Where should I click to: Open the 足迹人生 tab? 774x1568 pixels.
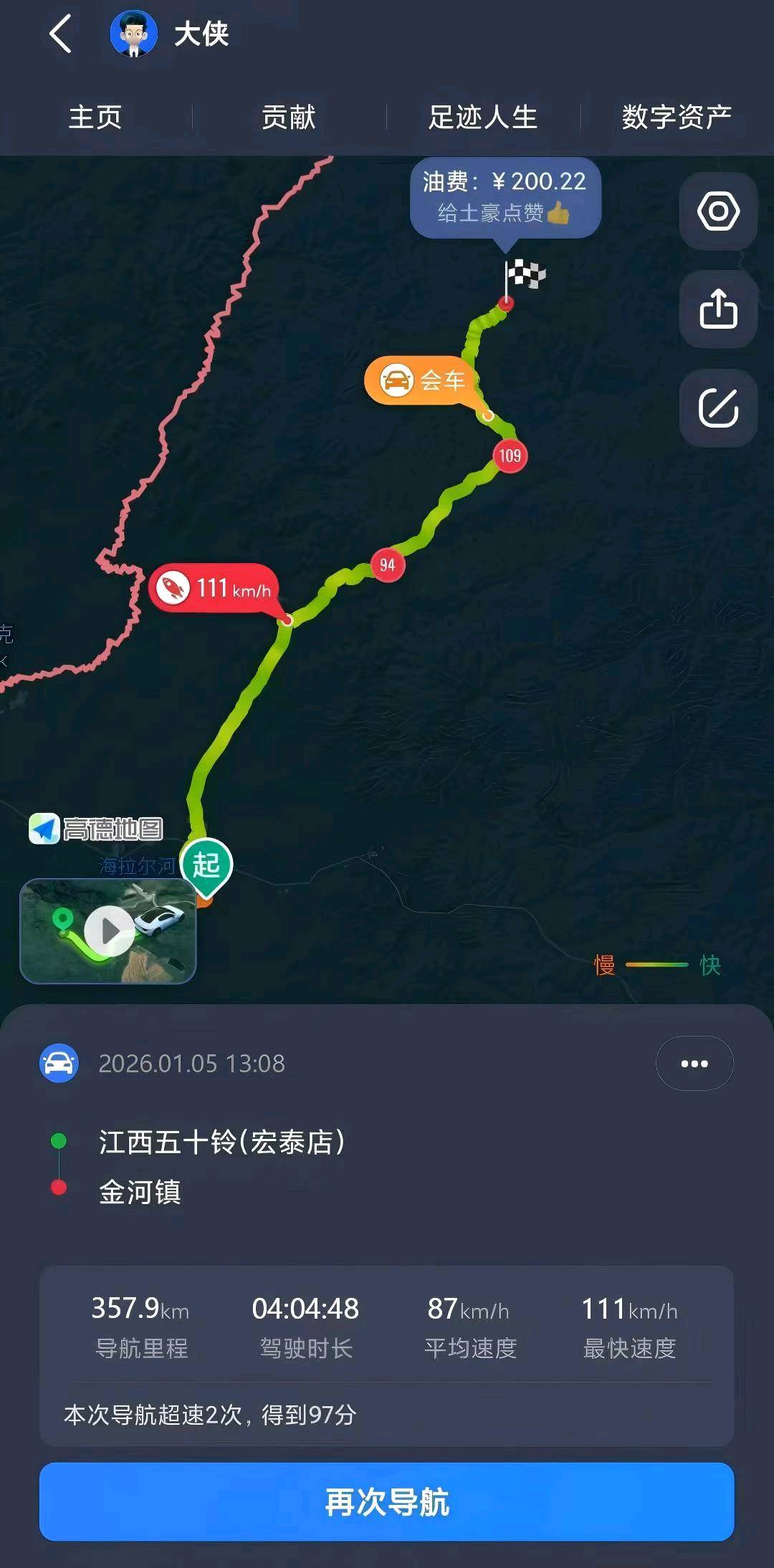click(483, 117)
